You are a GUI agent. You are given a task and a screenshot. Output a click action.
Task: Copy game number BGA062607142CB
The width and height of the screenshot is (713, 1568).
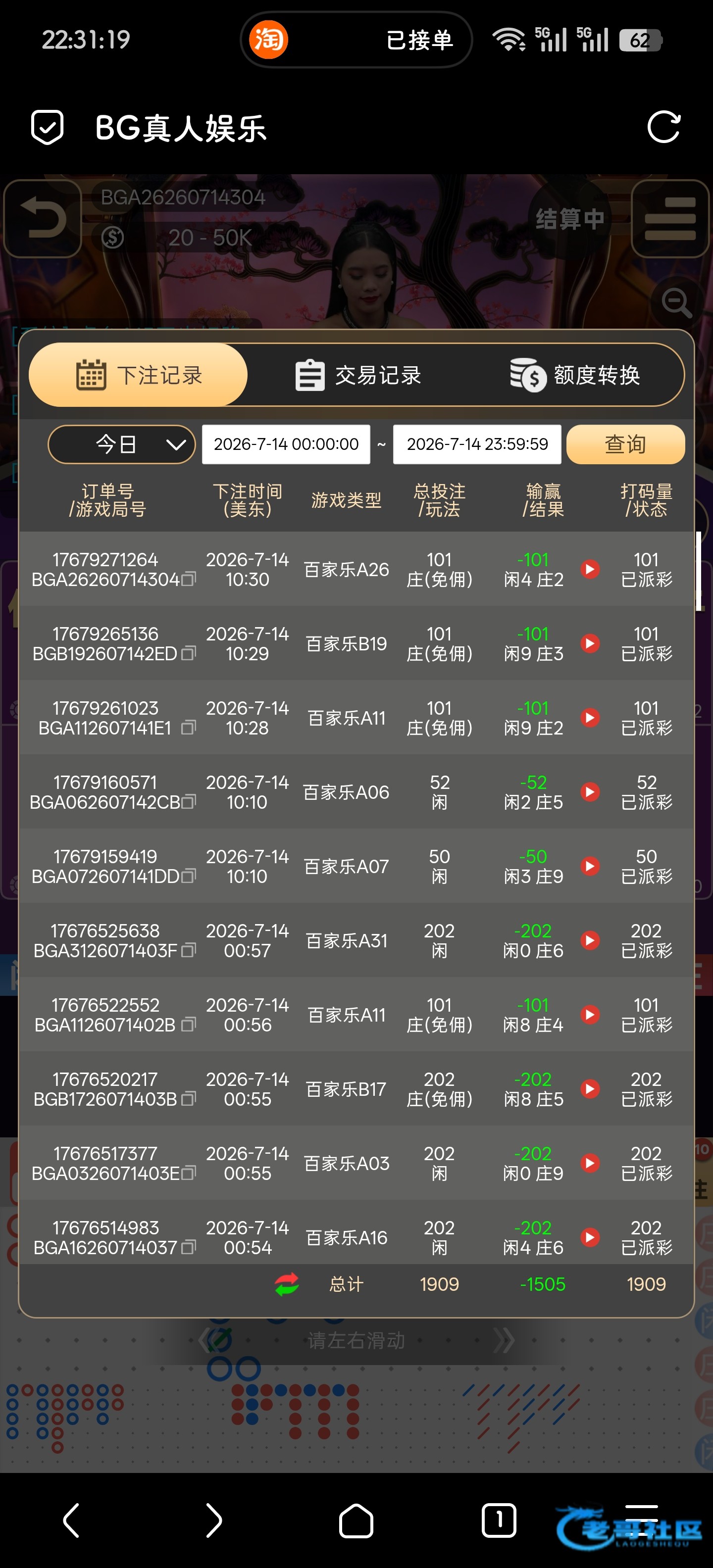pyautogui.click(x=189, y=802)
